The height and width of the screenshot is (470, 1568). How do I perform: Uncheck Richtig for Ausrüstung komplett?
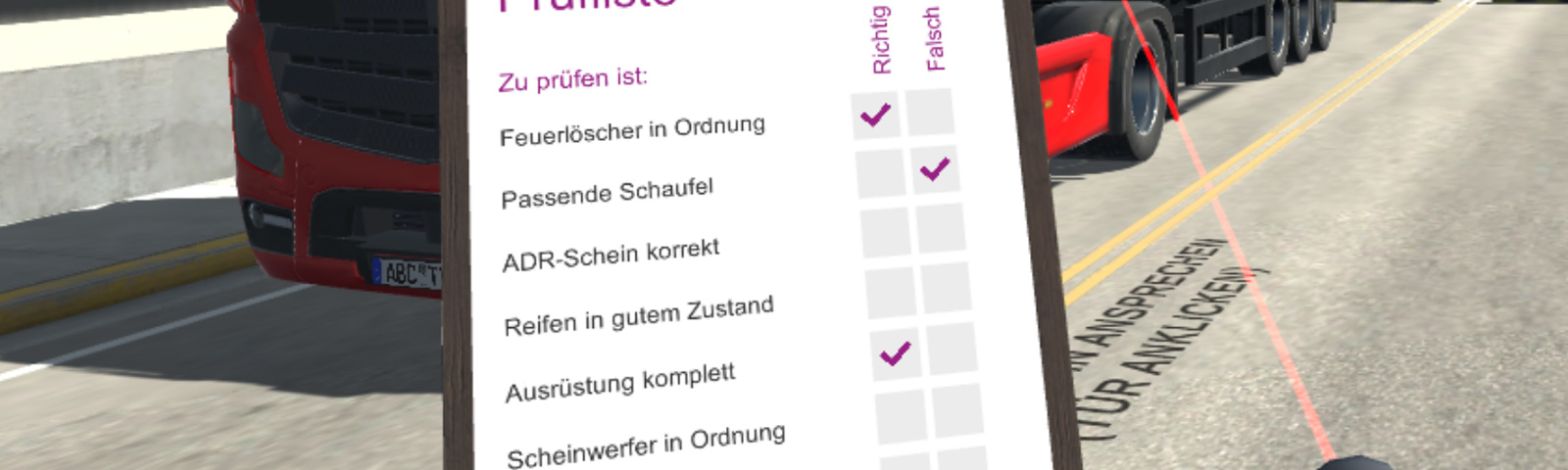895,353
